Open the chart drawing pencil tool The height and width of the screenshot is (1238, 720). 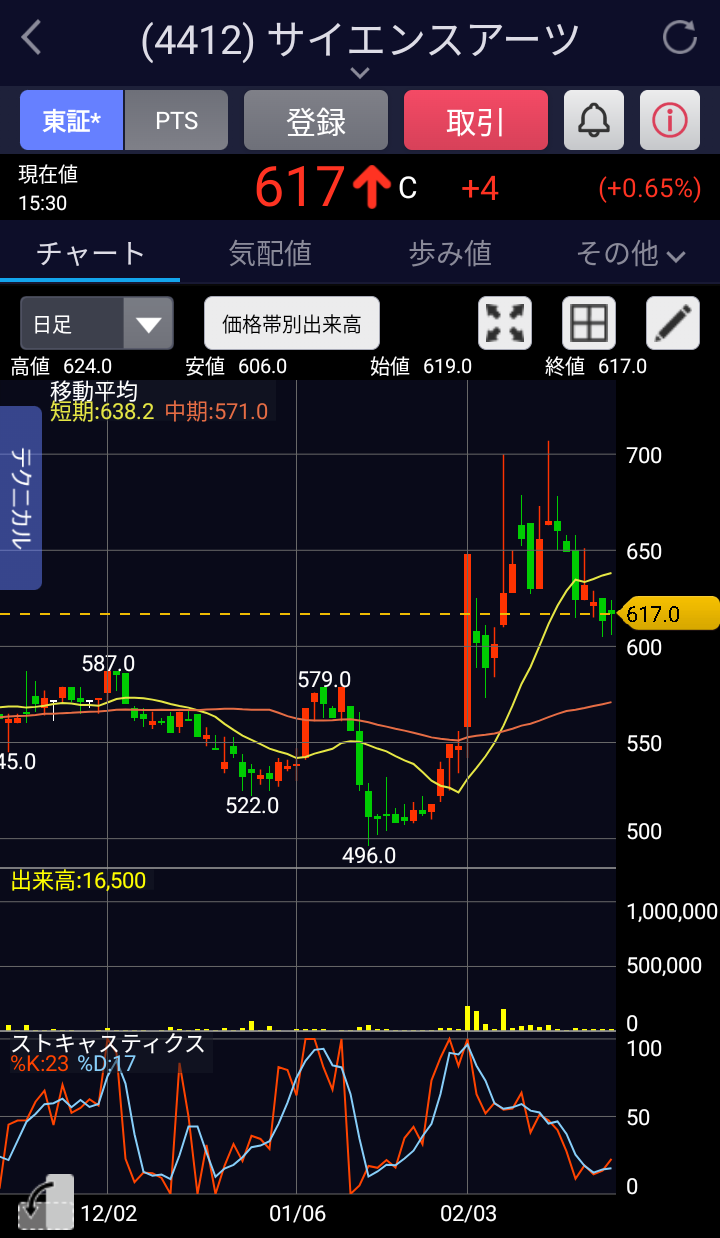(x=672, y=323)
